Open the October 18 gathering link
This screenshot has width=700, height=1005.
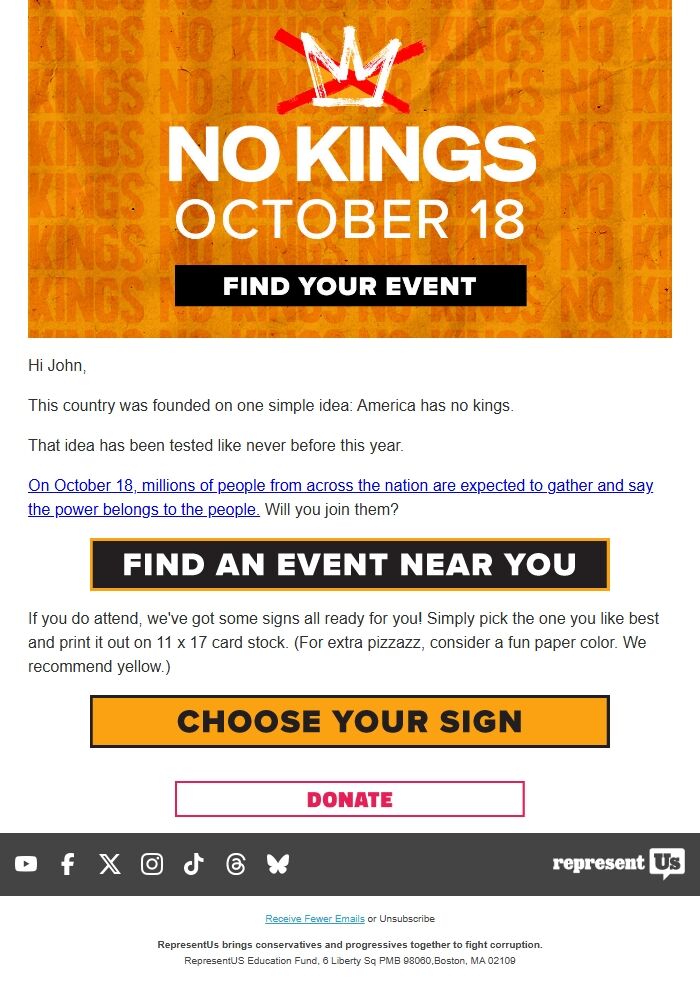coord(340,497)
